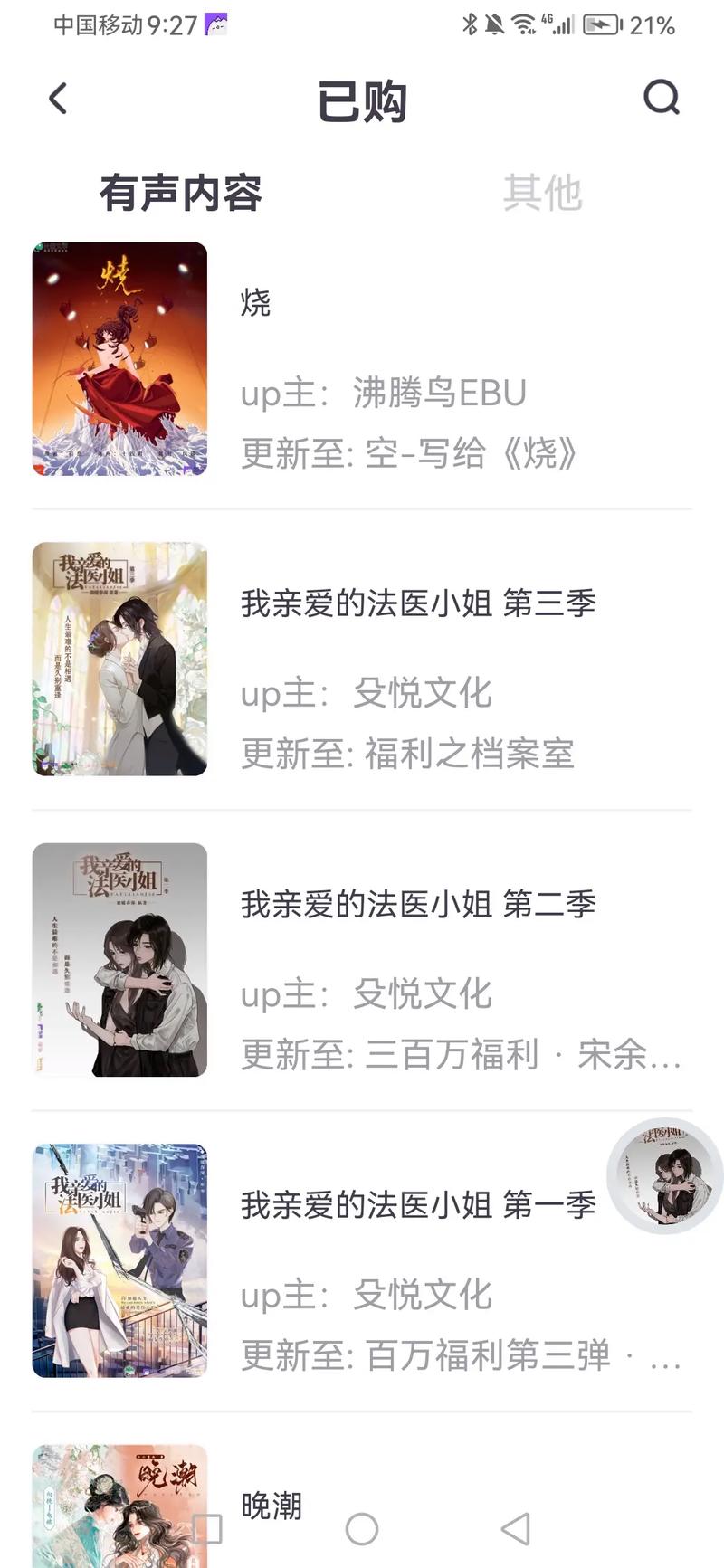Go back using the top-left arrow
The height and width of the screenshot is (1568, 724).
tap(58, 99)
